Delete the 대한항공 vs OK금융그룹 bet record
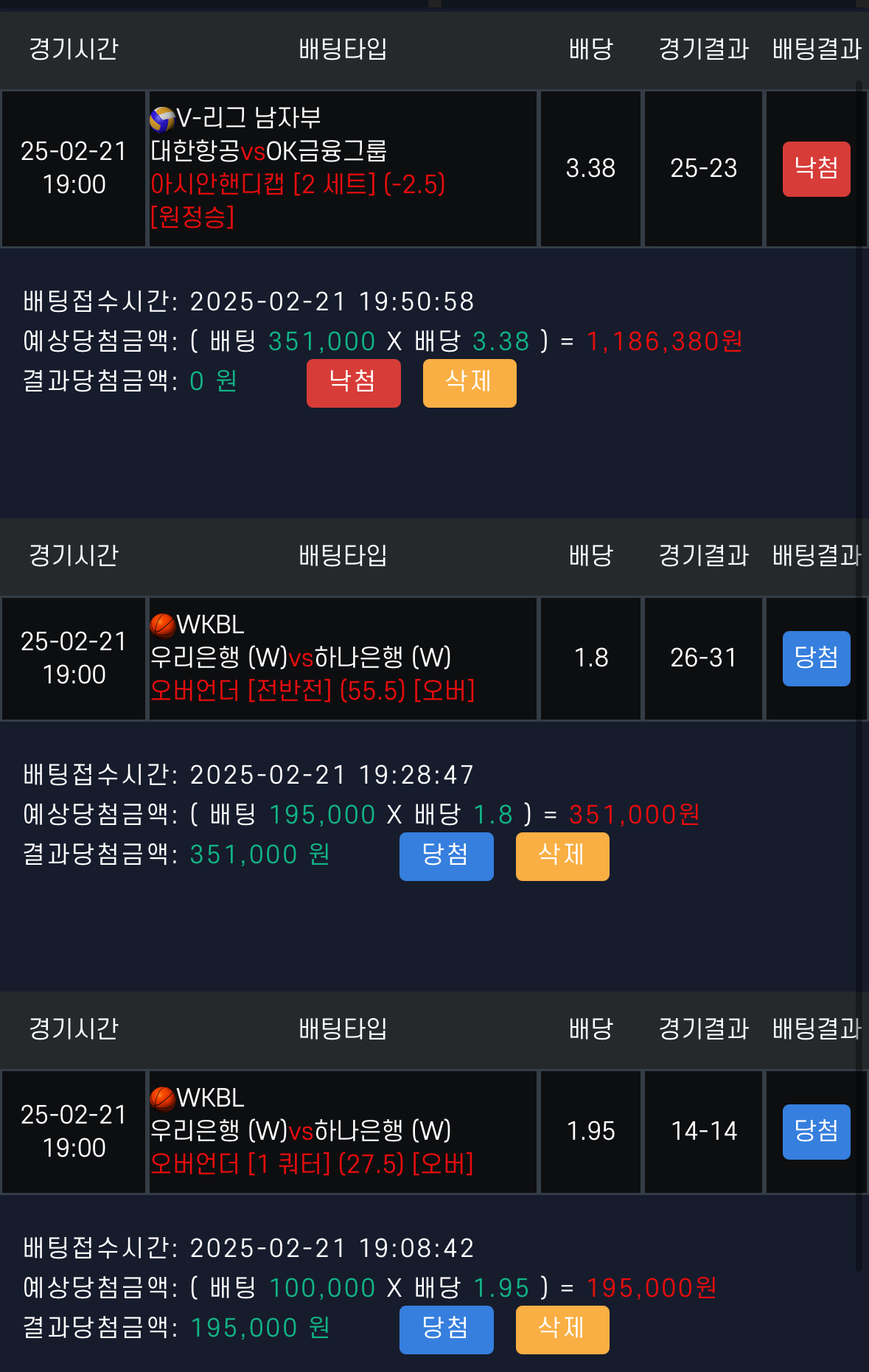The image size is (869, 1372). 470,383
